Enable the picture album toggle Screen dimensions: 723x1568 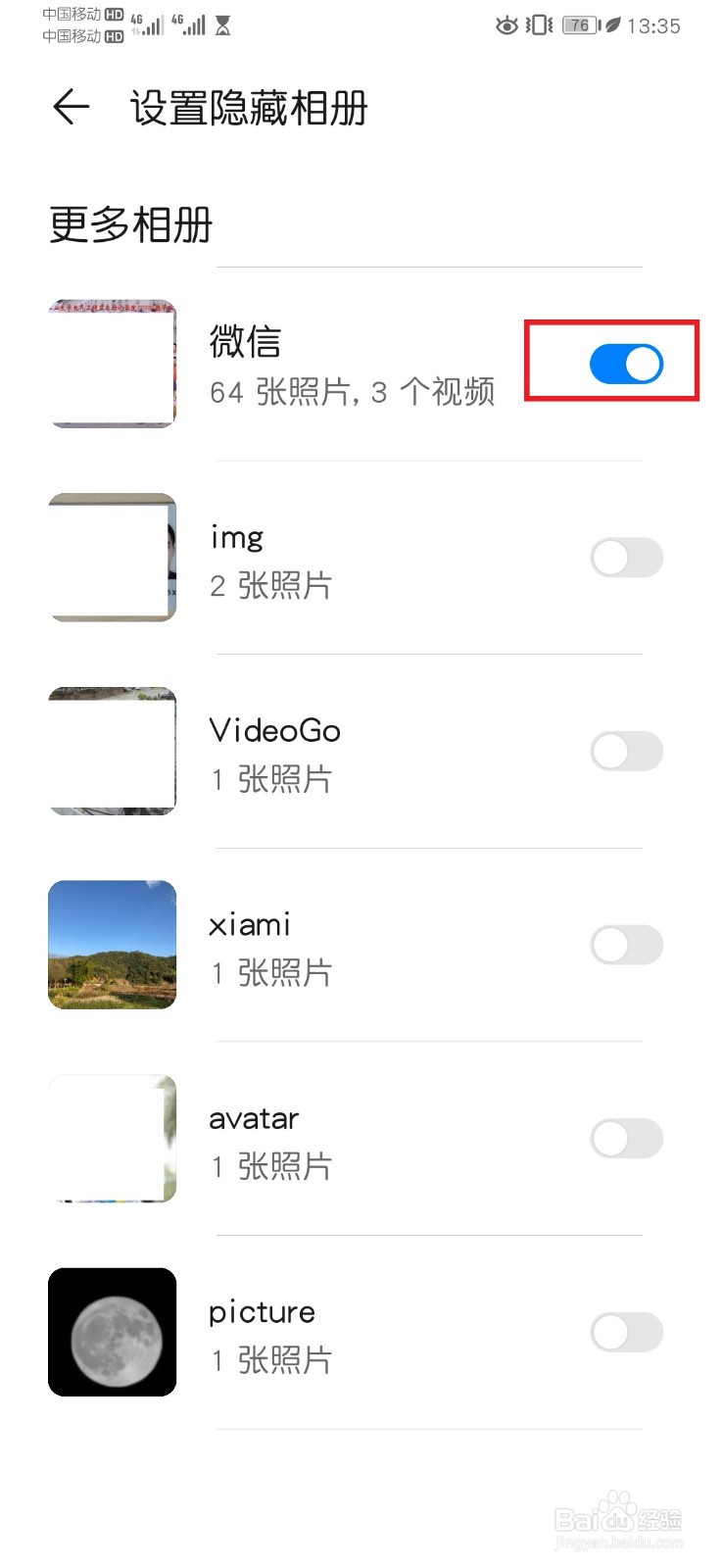[x=626, y=1332]
